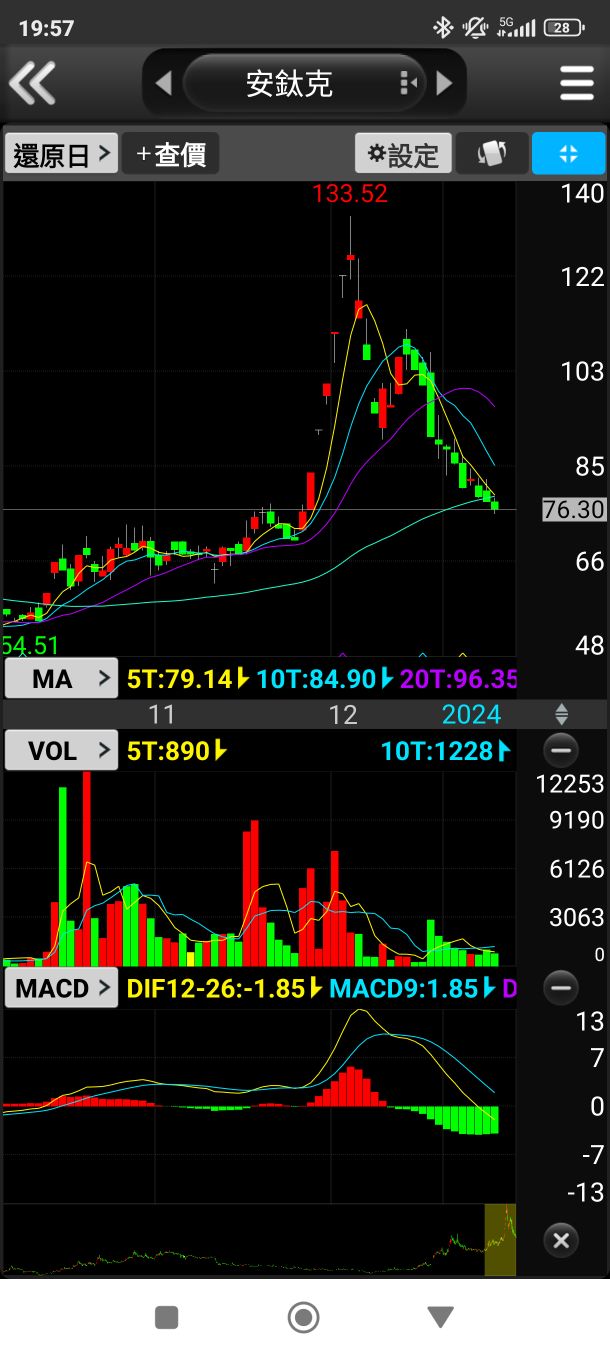The width and height of the screenshot is (610, 1356).
Task: Go back with the double-arrow icon
Action: 32,83
